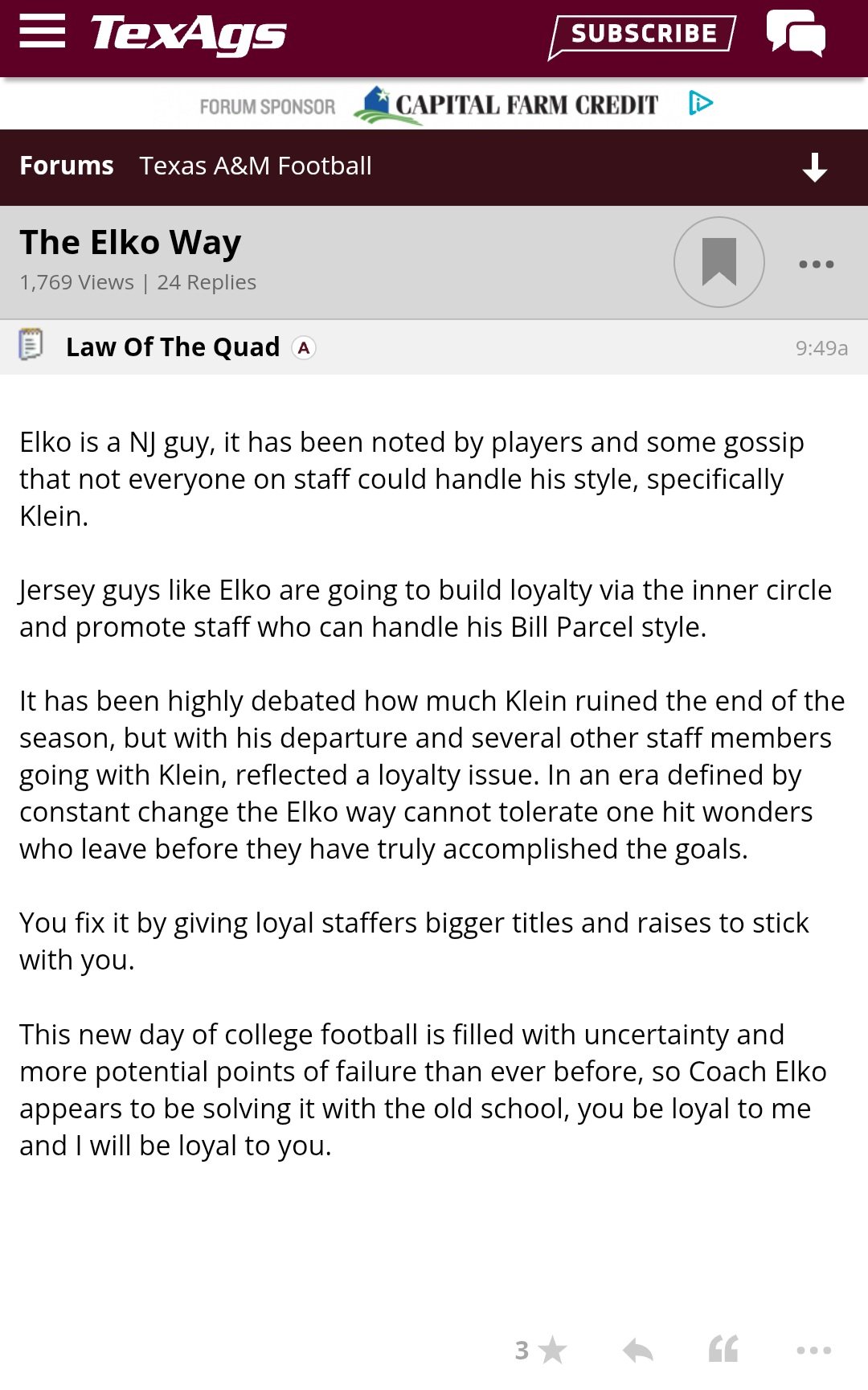Screen dimensions: 868x1390
Task: Quote this post
Action: [723, 1350]
